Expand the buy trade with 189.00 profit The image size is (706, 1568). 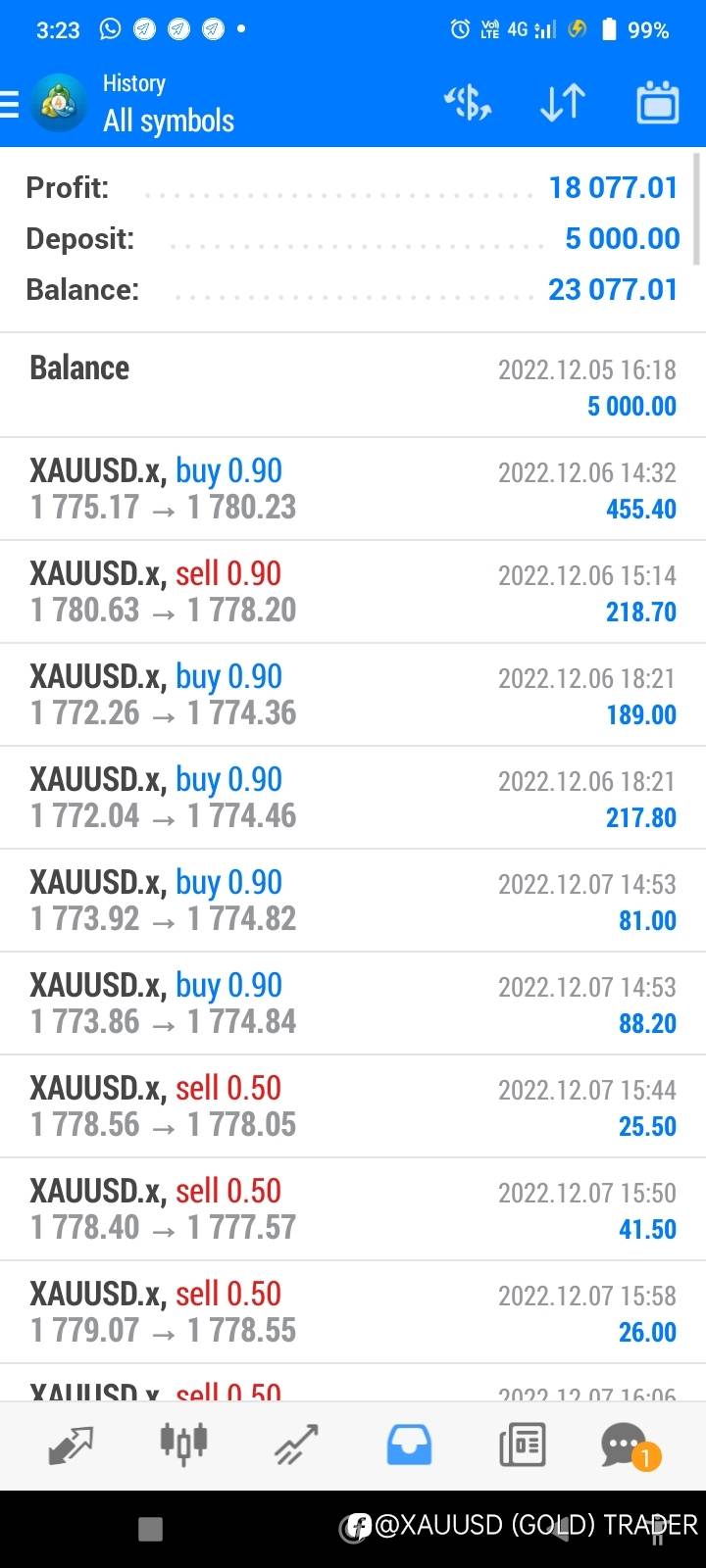353,695
